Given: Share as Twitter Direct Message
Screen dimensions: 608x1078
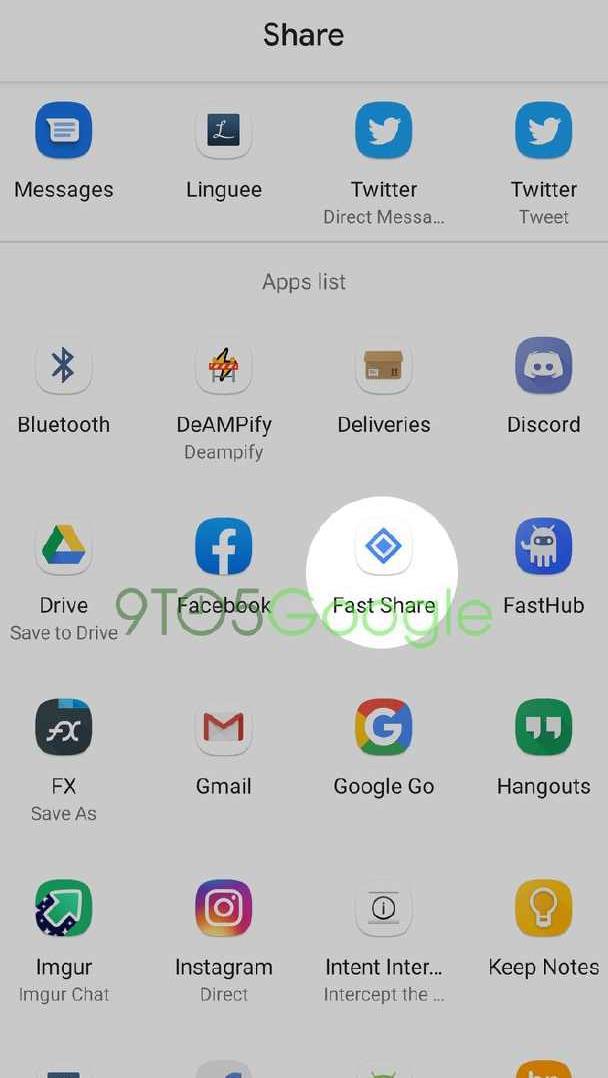Looking at the screenshot, I should click(384, 131).
